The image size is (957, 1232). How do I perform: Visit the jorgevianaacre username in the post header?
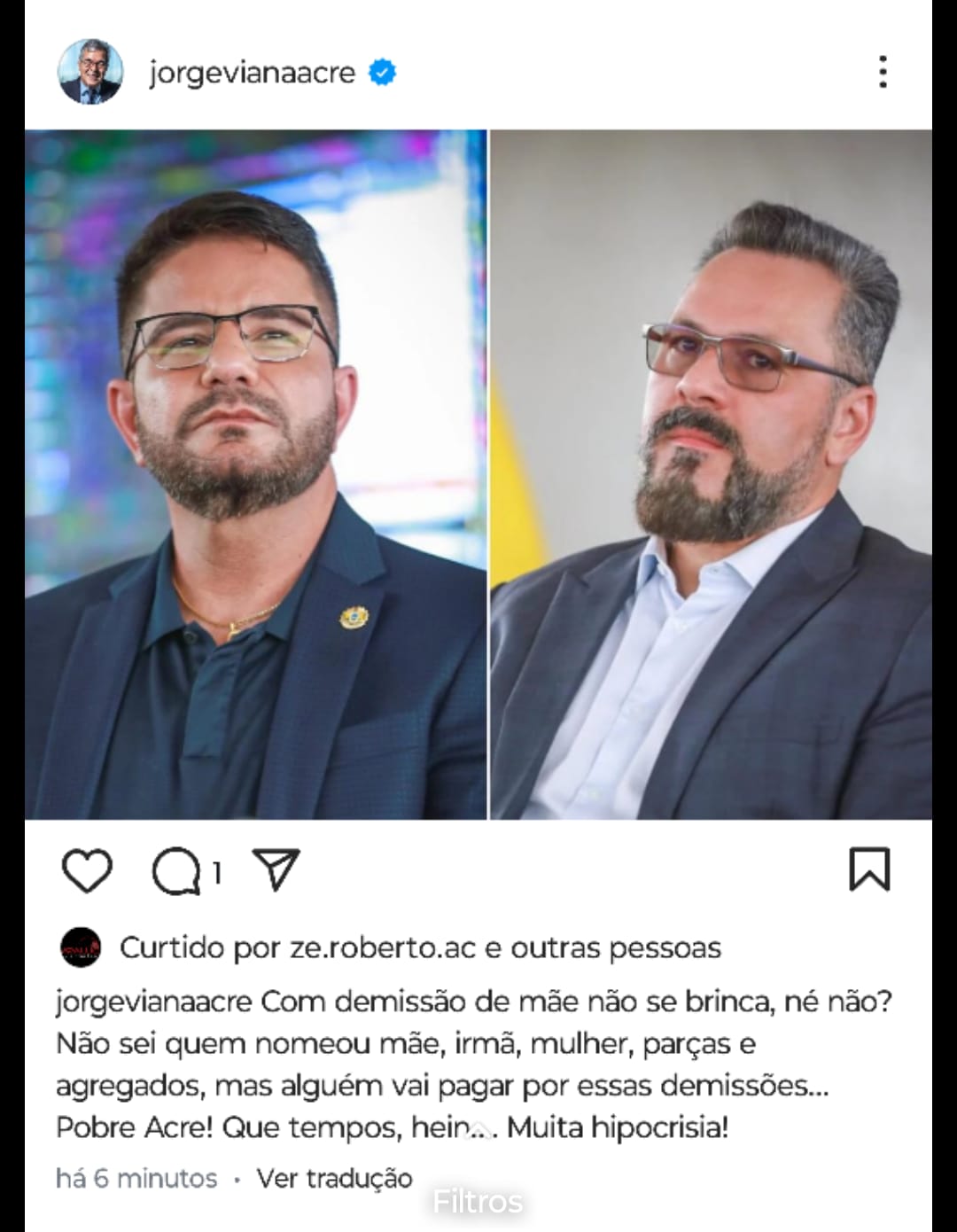coord(252,73)
